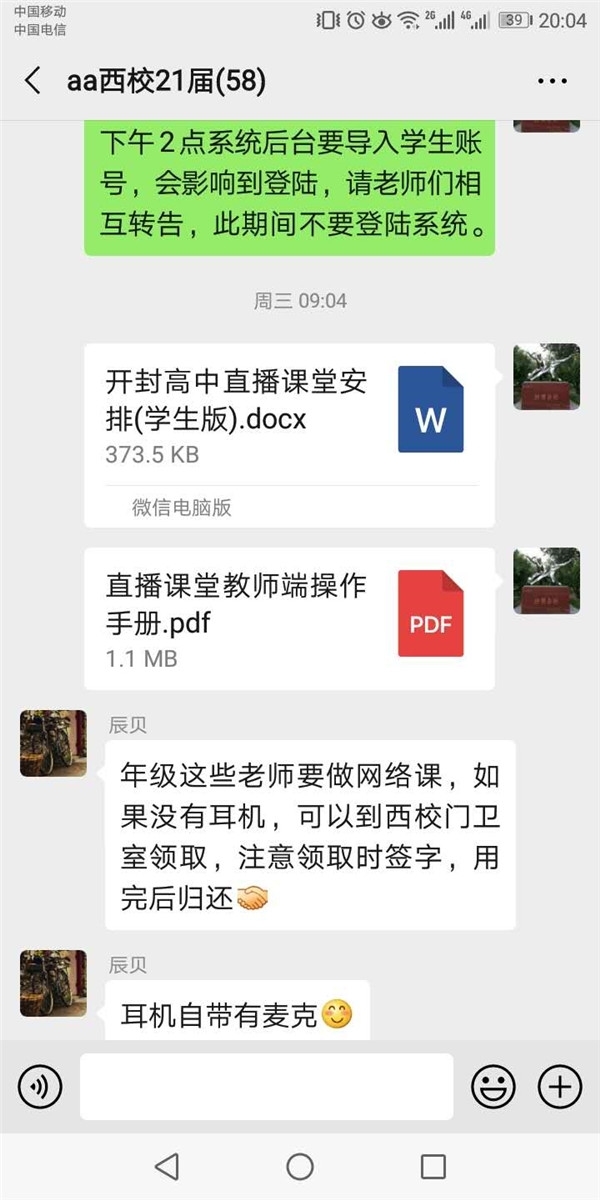Screen dimensions: 600x1200
Task: View 辰贝's avatar beside the earphone pickup message
Action: click(x=53, y=743)
